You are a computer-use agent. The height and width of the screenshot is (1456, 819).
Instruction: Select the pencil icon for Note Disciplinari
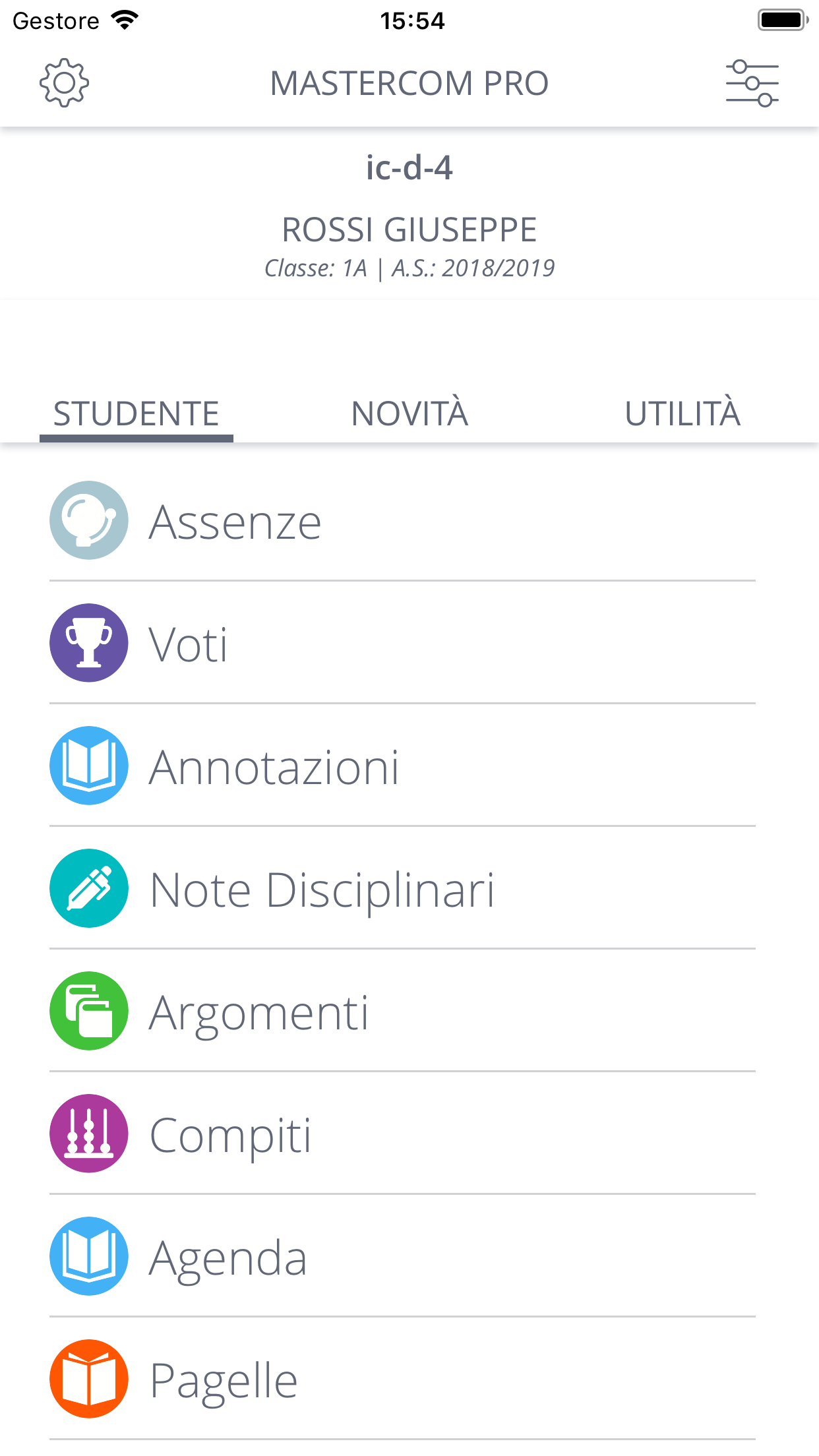point(88,888)
